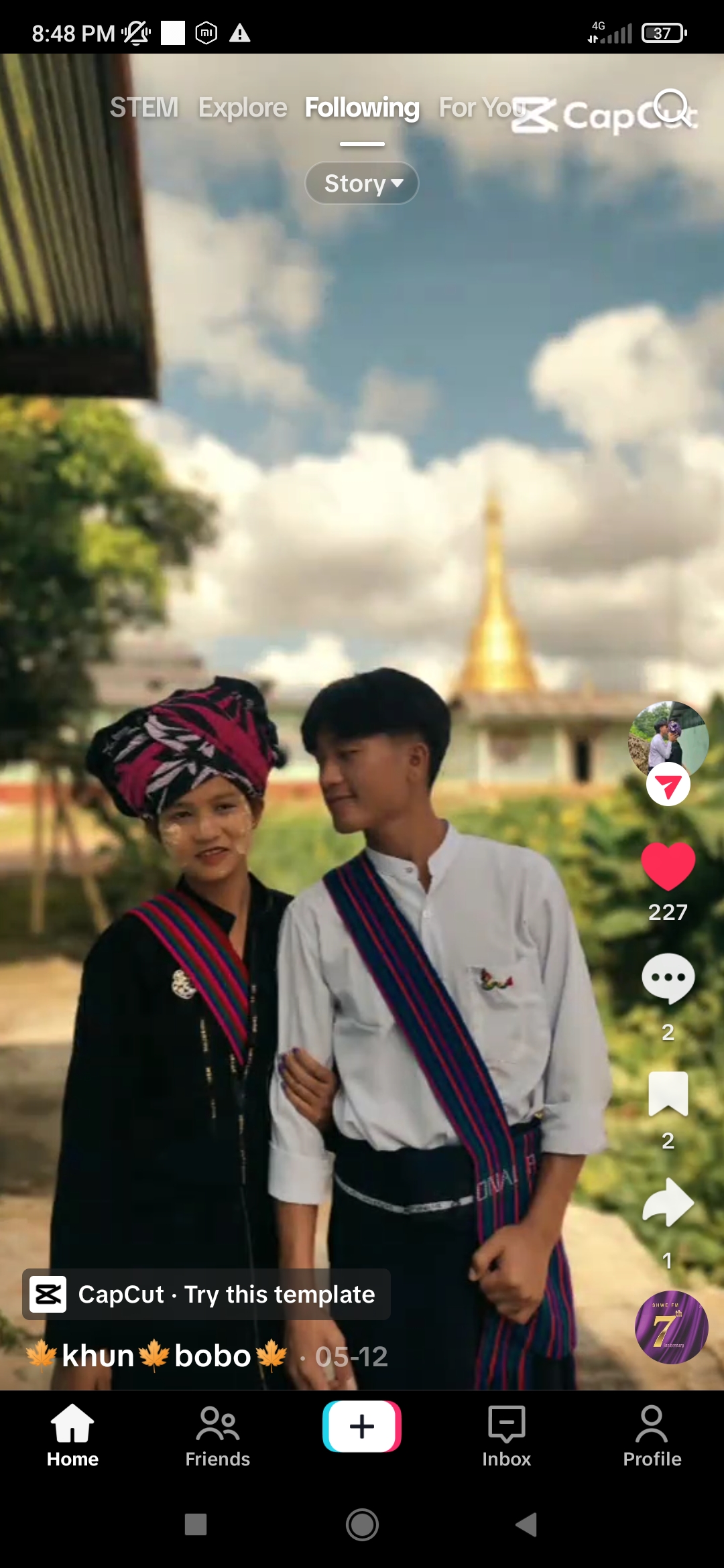724x1568 pixels.
Task: Open the Friends tab
Action: pyautogui.click(x=217, y=1435)
